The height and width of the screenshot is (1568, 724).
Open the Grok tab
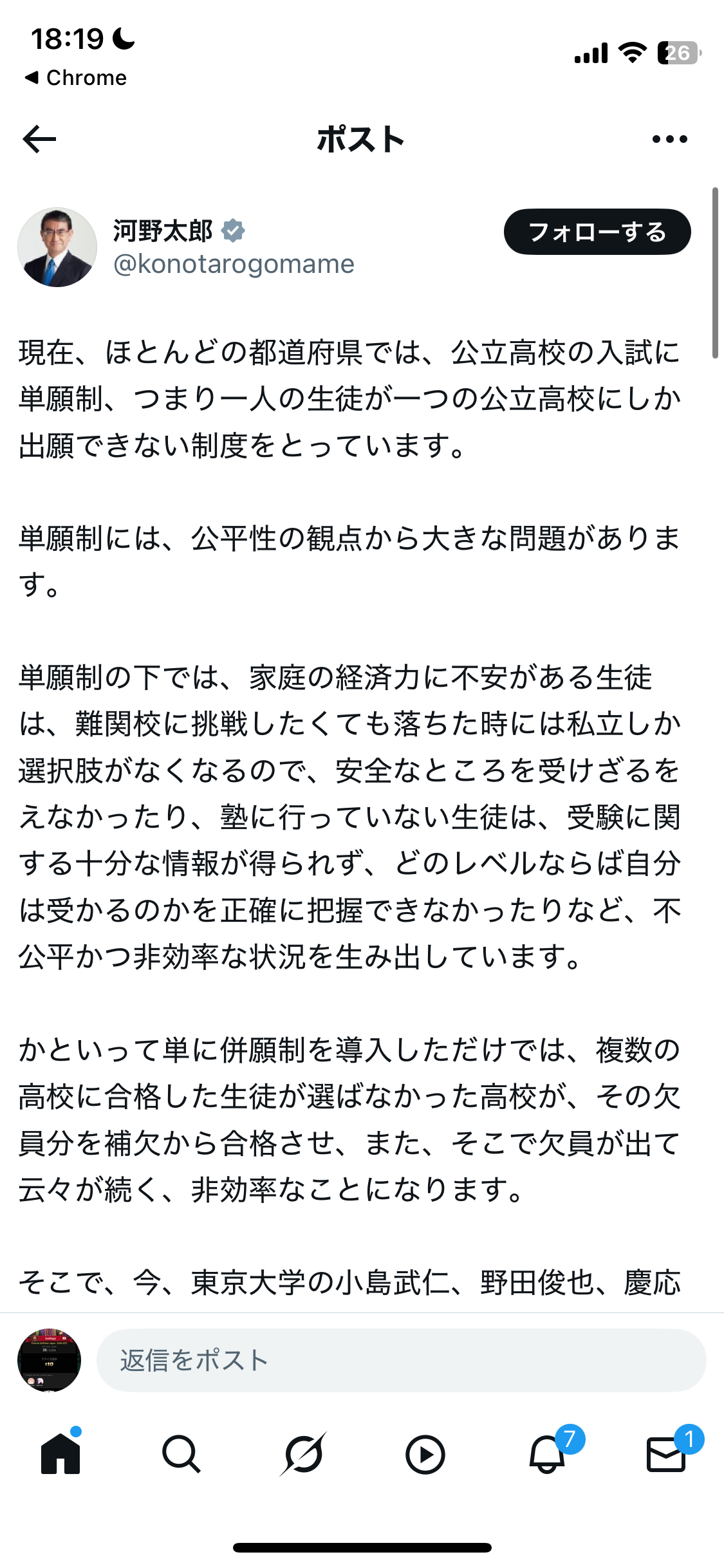click(x=302, y=1453)
